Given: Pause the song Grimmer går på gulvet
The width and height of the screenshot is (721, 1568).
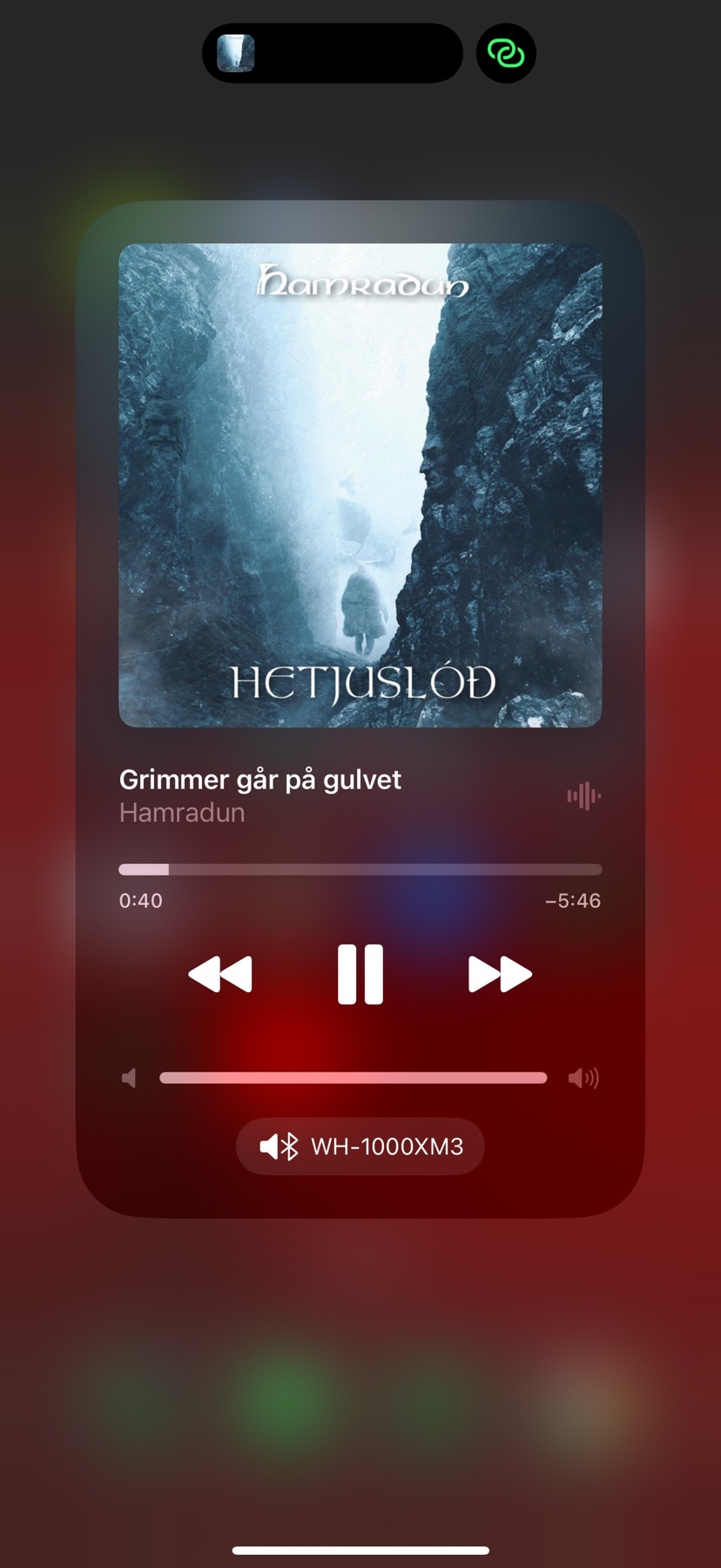Looking at the screenshot, I should pyautogui.click(x=360, y=974).
